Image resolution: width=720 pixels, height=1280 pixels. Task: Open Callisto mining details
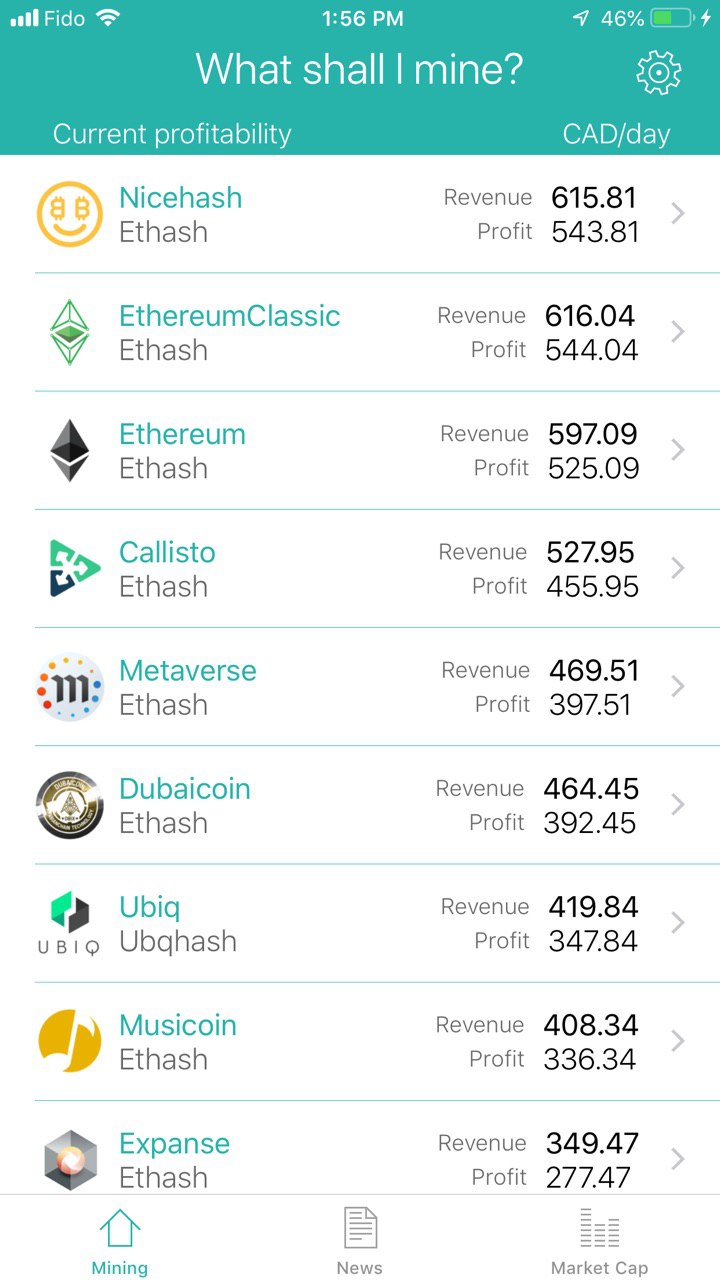(x=360, y=568)
